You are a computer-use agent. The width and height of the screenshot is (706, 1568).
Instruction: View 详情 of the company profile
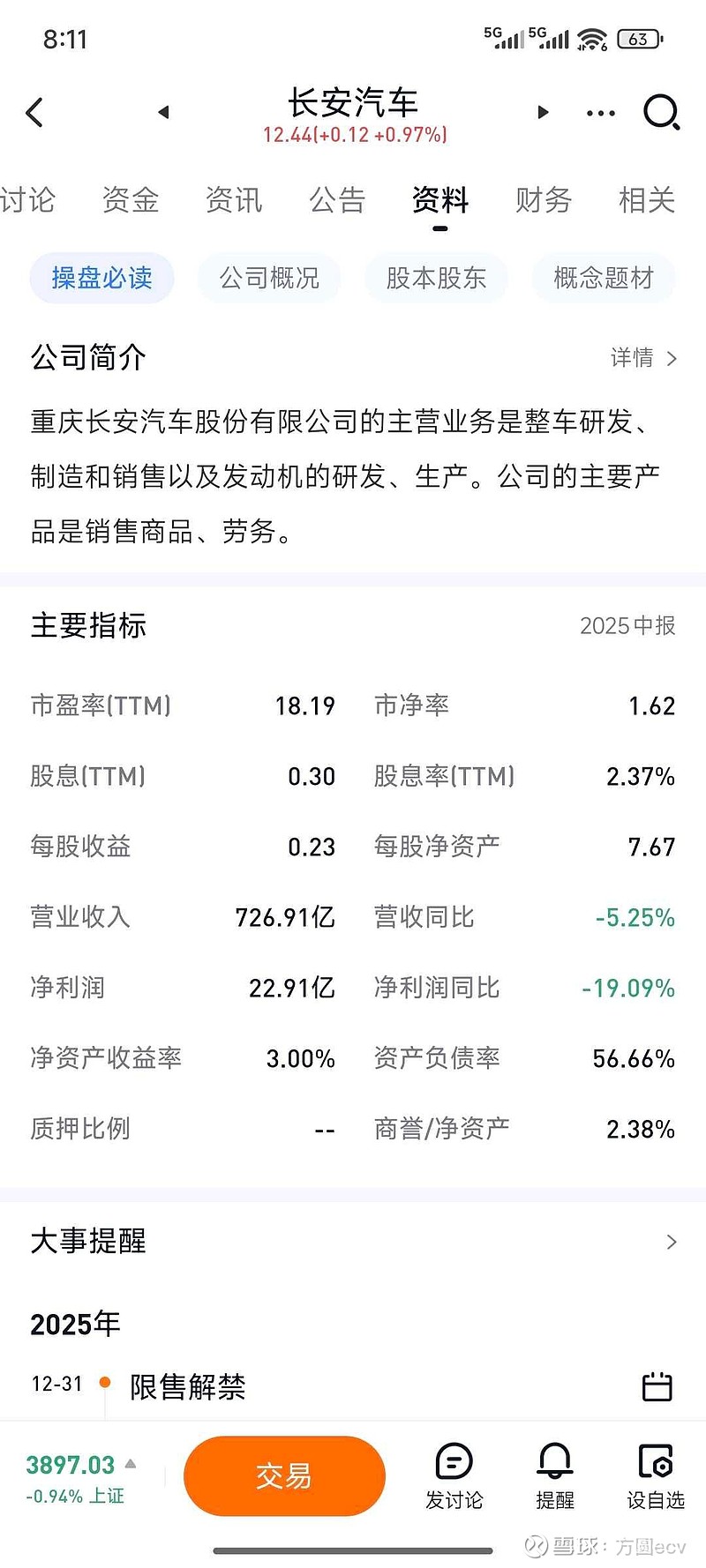(643, 358)
